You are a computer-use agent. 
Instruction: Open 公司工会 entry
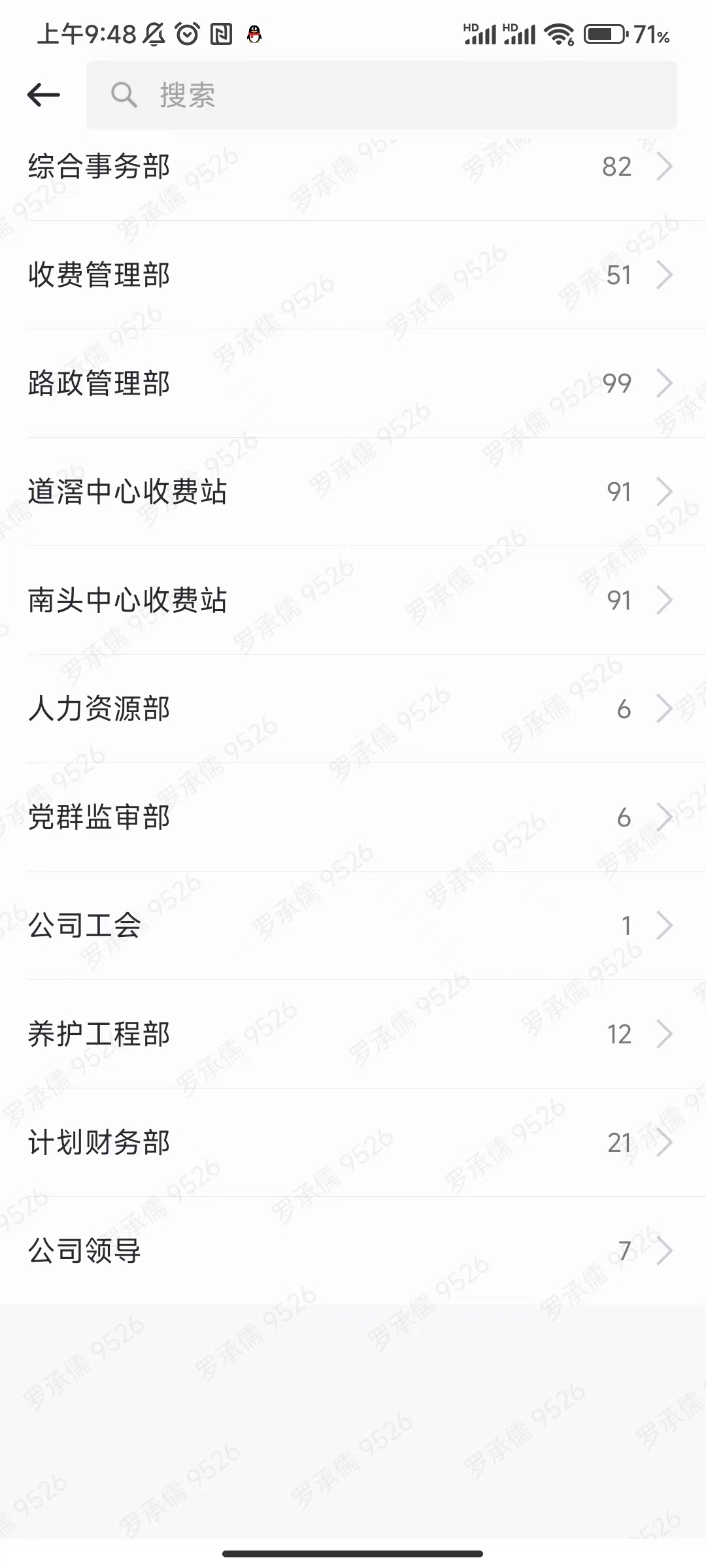353,926
